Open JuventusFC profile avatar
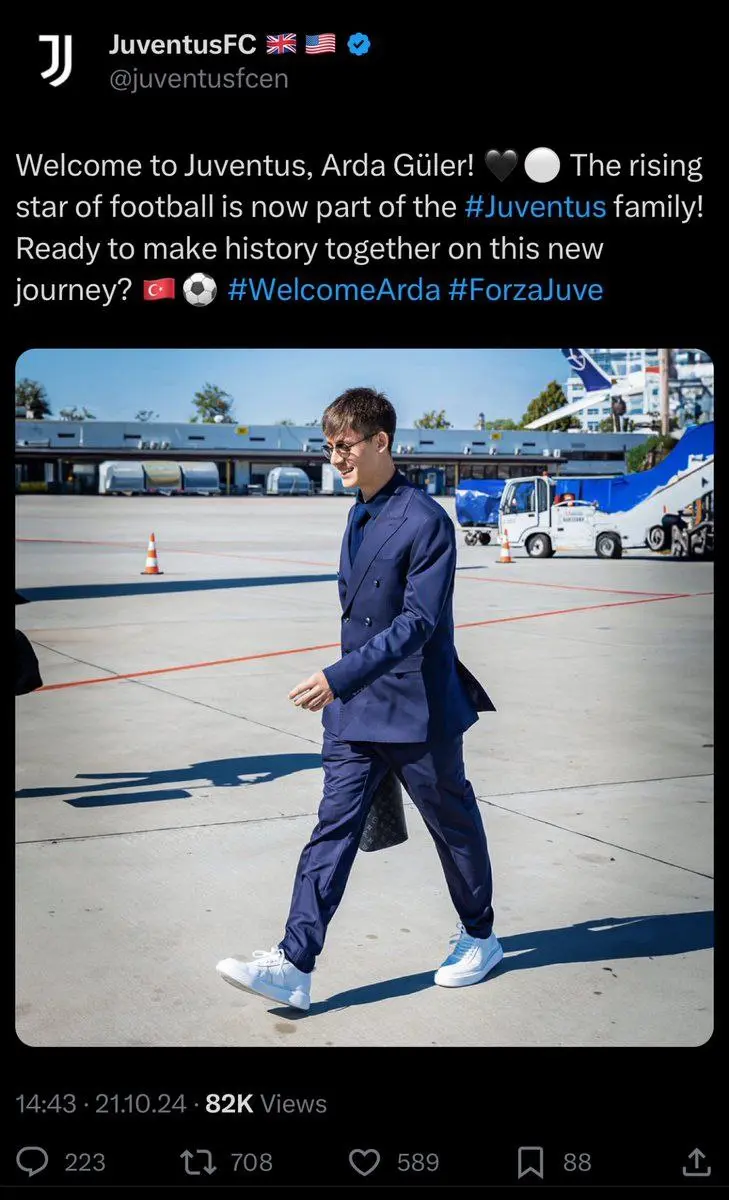 click(55, 59)
